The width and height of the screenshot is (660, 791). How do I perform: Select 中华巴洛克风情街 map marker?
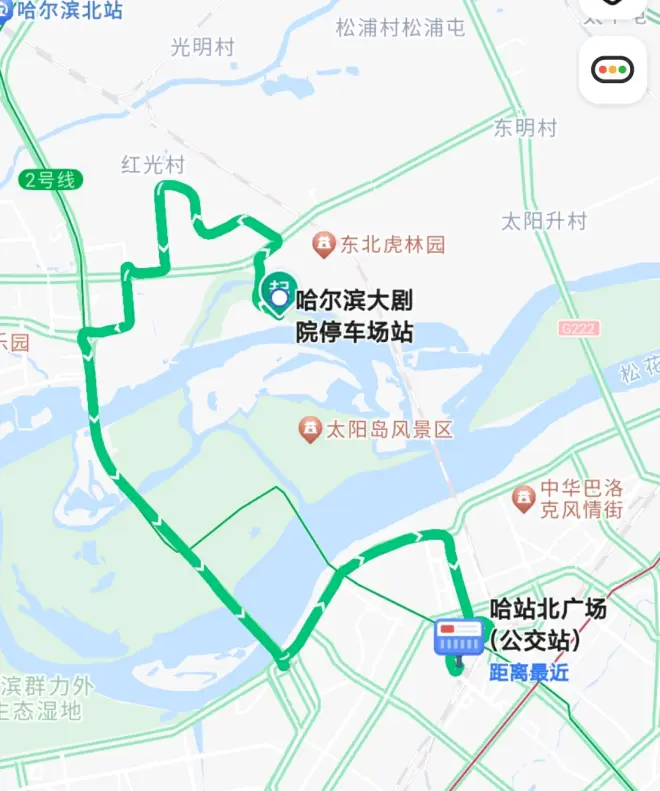[523, 496]
